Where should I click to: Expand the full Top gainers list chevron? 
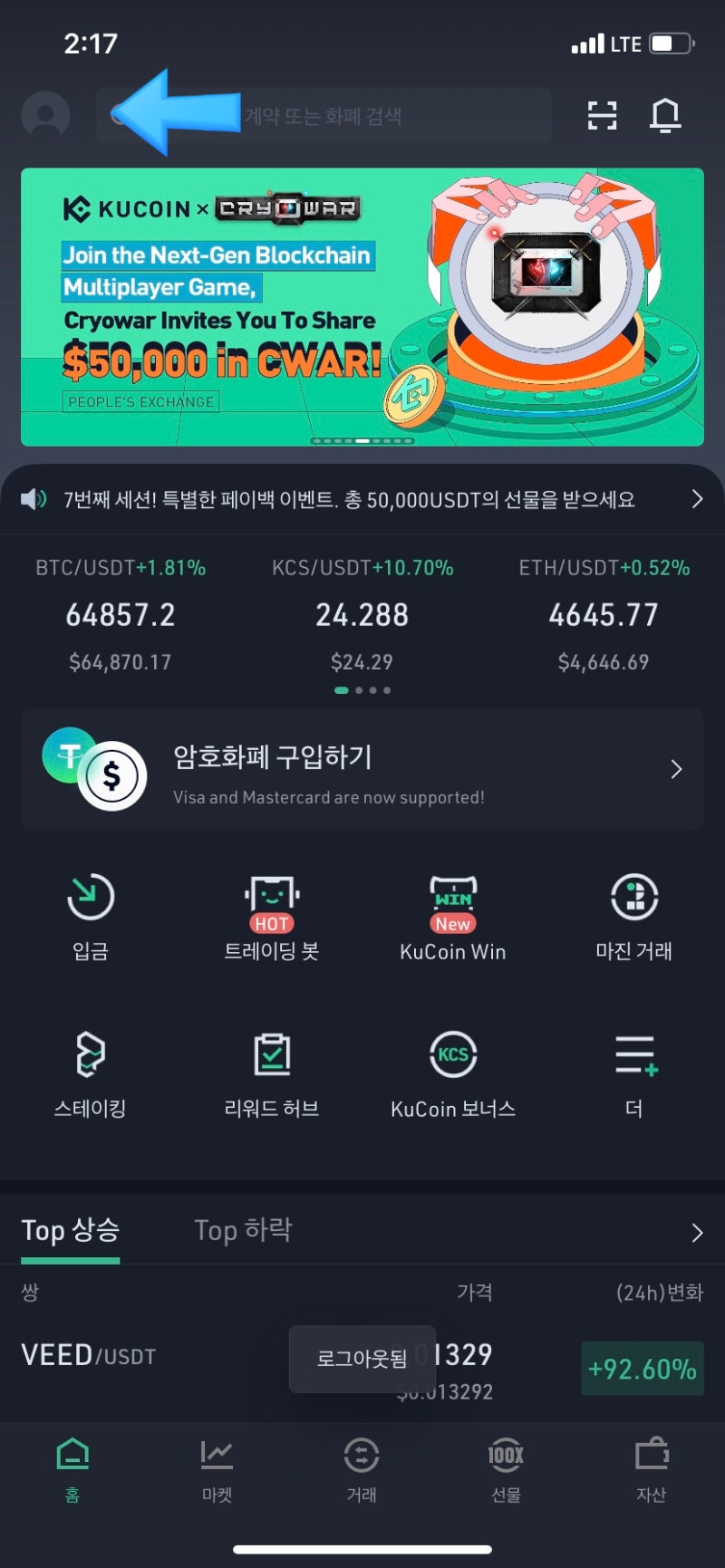pos(697,1232)
